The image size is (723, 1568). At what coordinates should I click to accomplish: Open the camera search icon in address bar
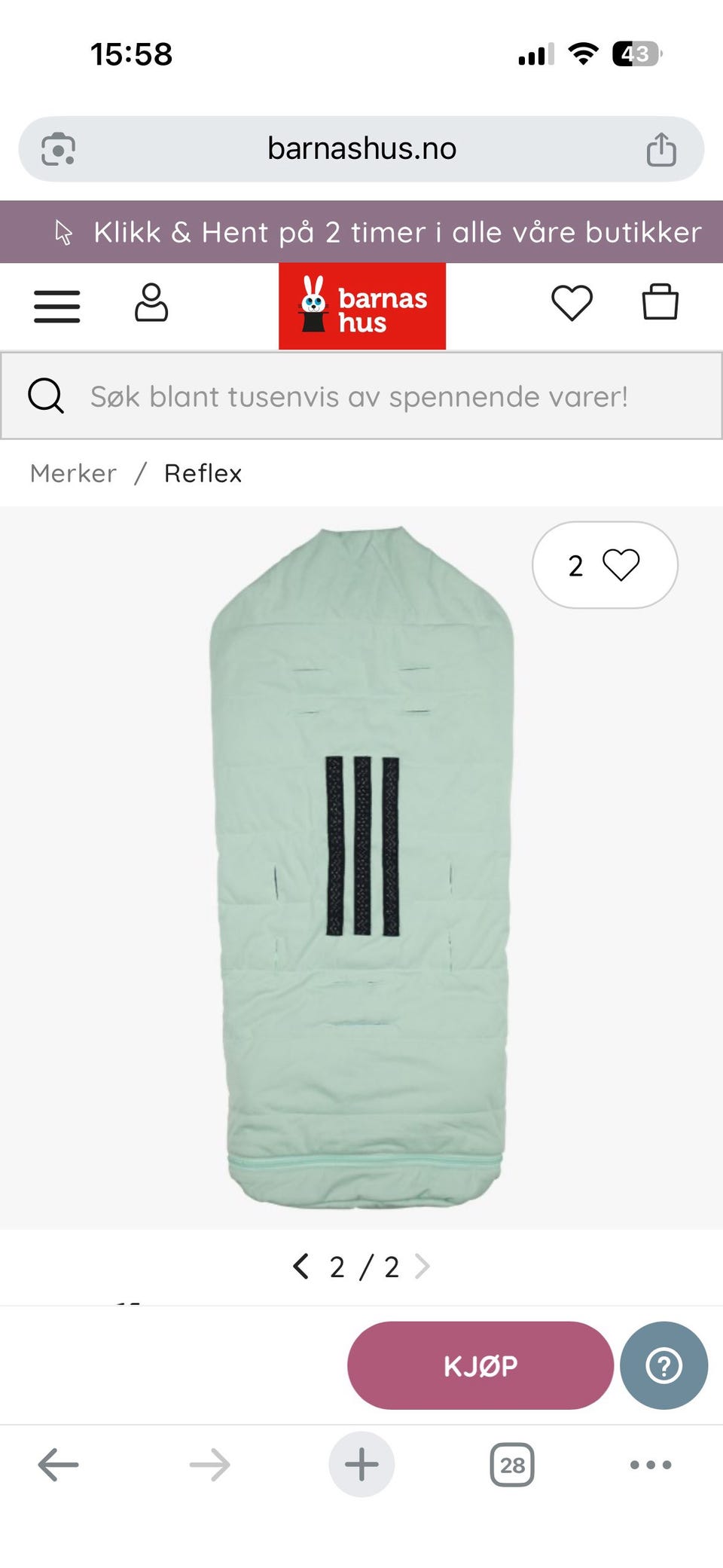(x=58, y=149)
